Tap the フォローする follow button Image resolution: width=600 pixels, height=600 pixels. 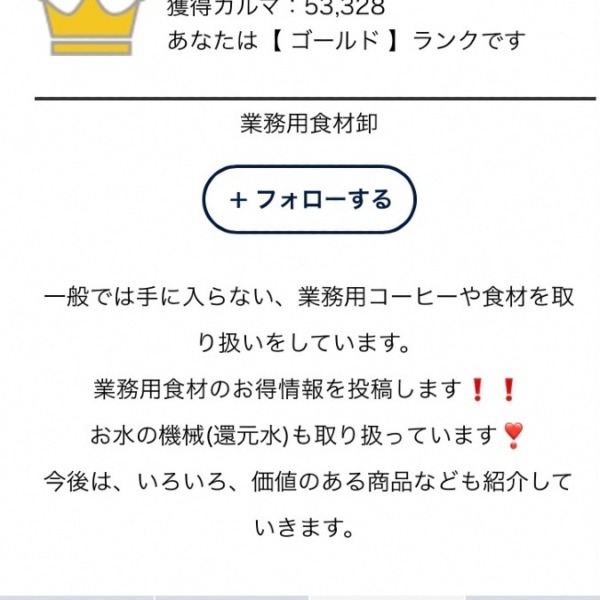coord(310,199)
